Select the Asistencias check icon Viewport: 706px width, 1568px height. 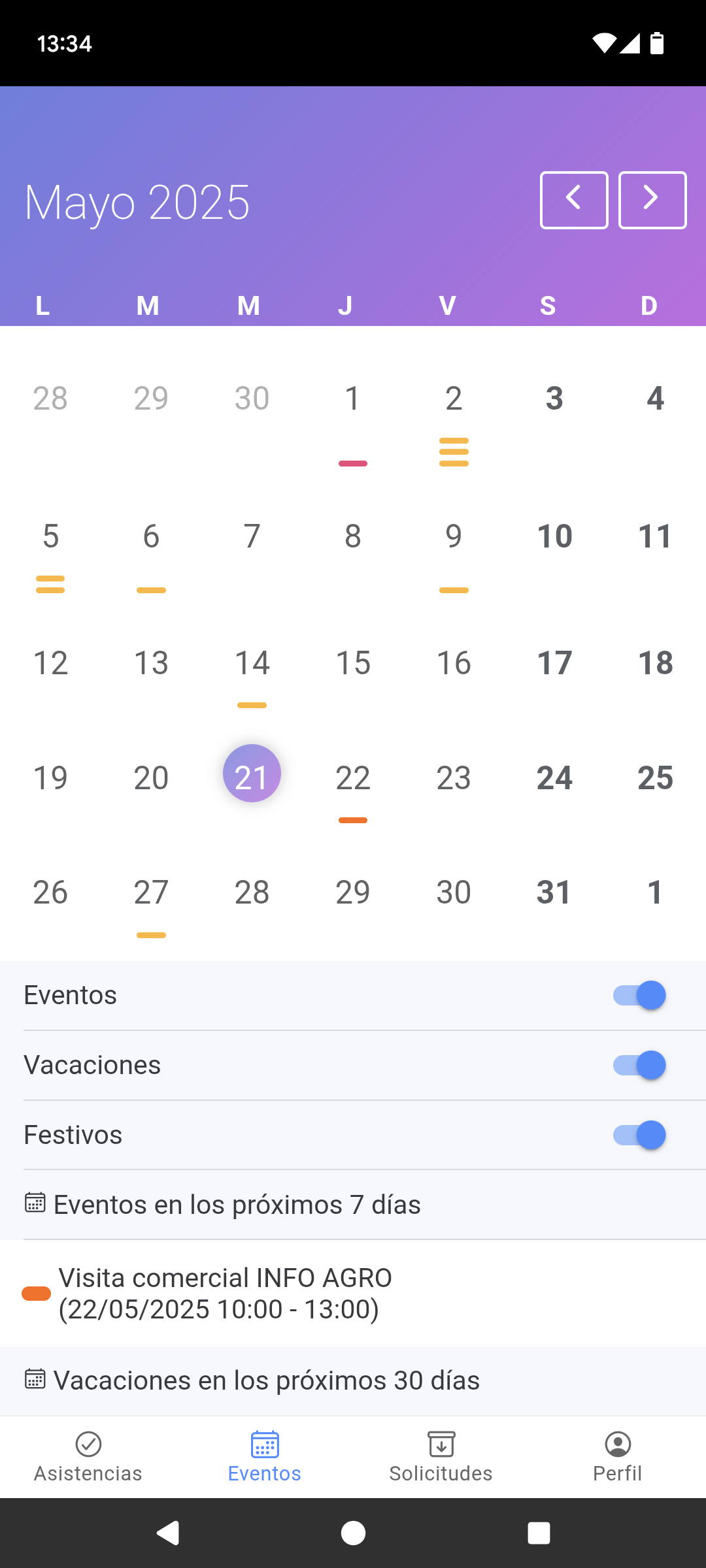[88, 1445]
